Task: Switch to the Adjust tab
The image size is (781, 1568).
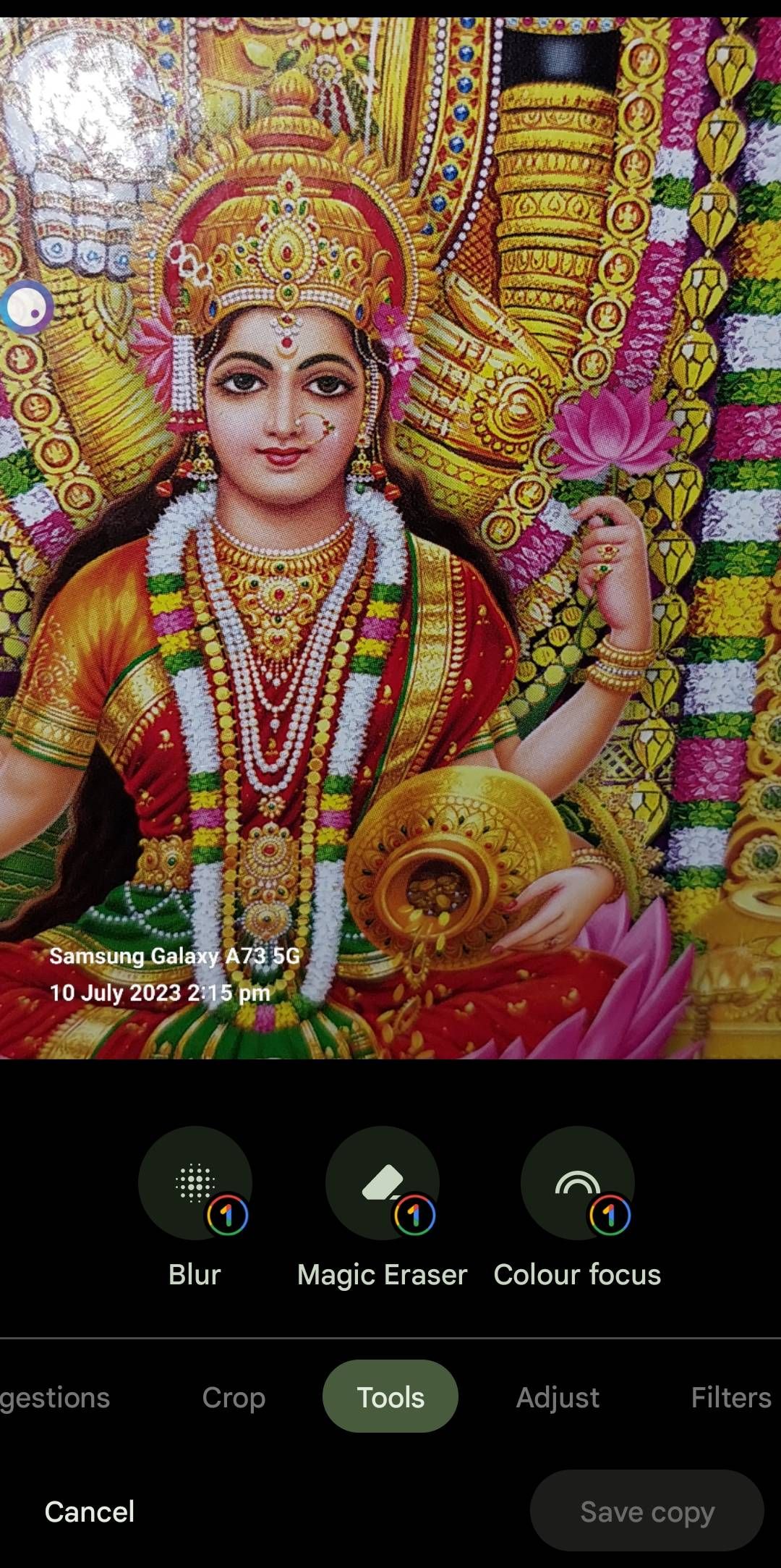Action: (x=558, y=1397)
